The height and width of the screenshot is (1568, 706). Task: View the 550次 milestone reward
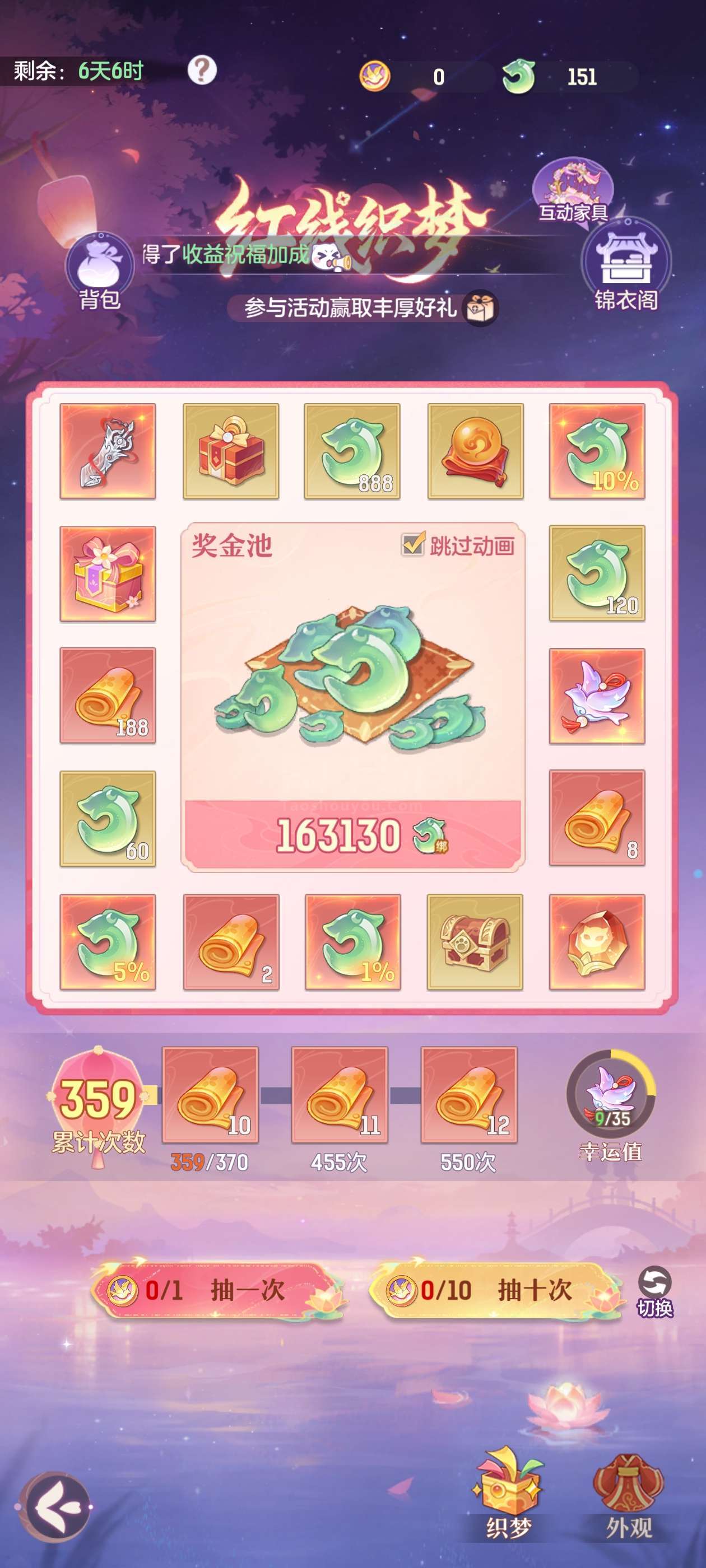[469, 1094]
